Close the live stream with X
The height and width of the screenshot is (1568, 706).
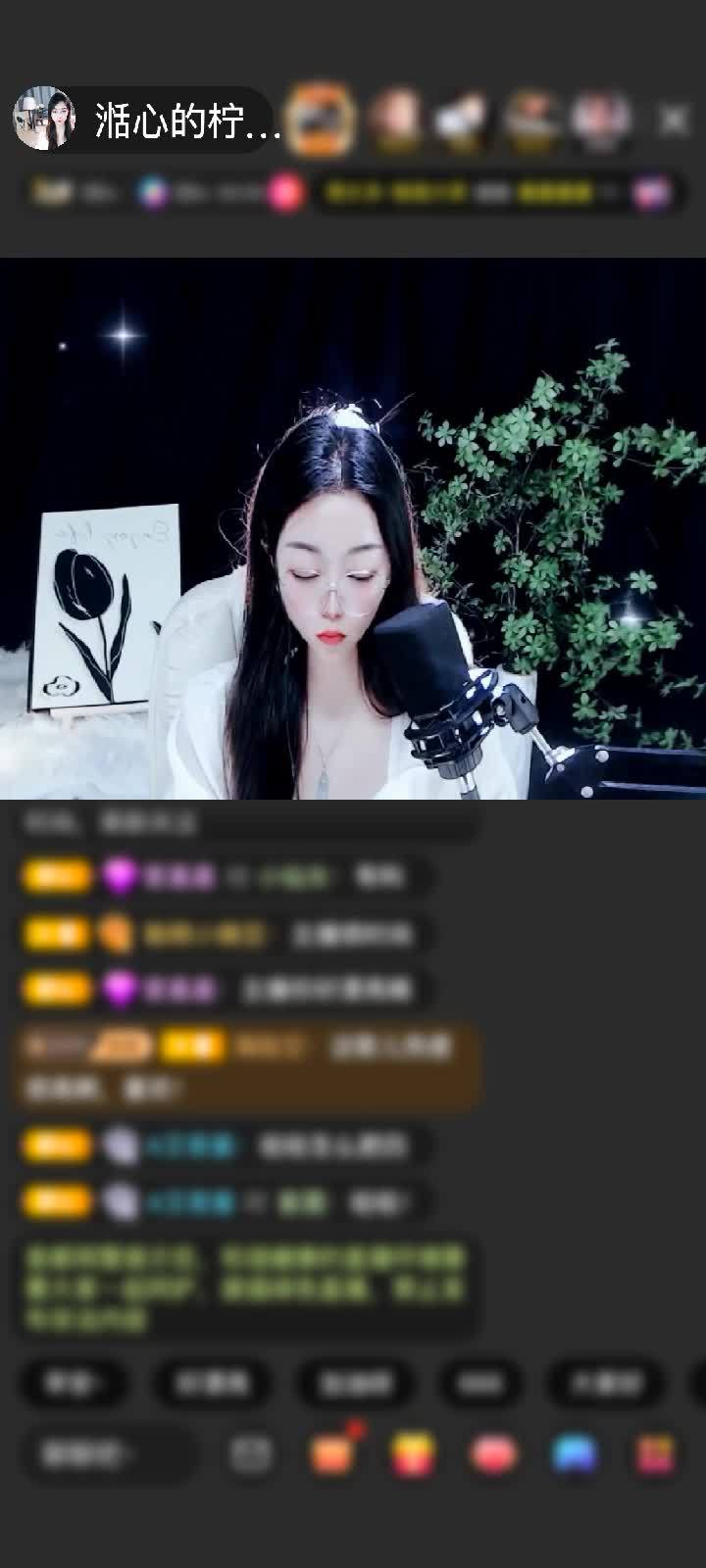click(x=674, y=121)
